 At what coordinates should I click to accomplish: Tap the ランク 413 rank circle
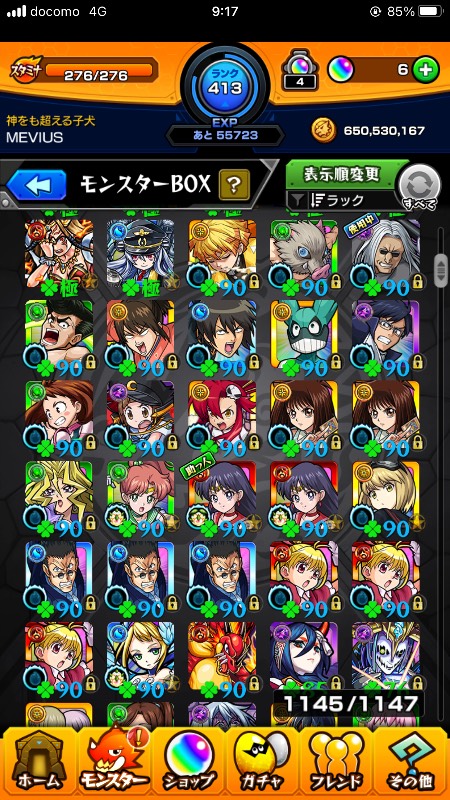(225, 87)
